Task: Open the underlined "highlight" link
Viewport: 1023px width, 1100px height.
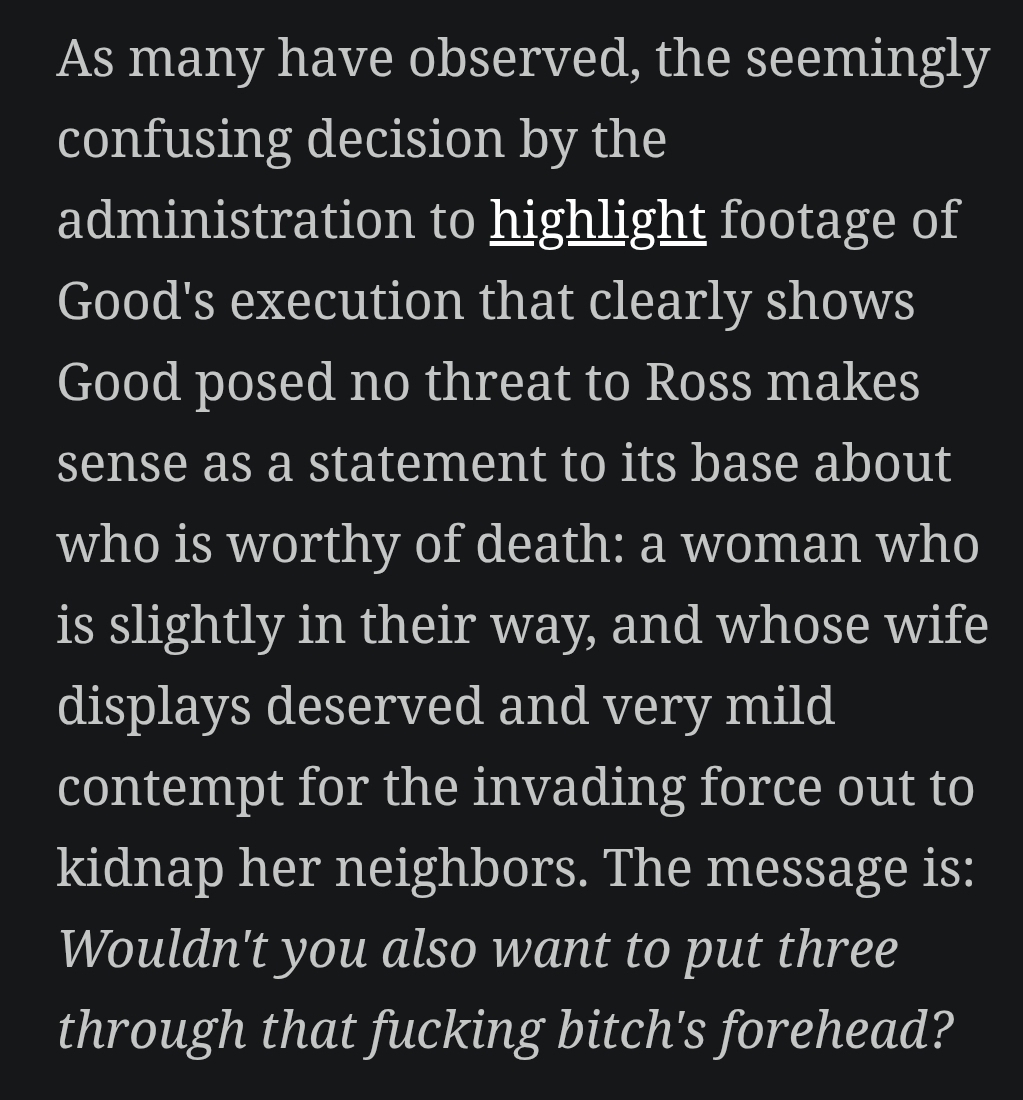Action: pyautogui.click(x=597, y=221)
